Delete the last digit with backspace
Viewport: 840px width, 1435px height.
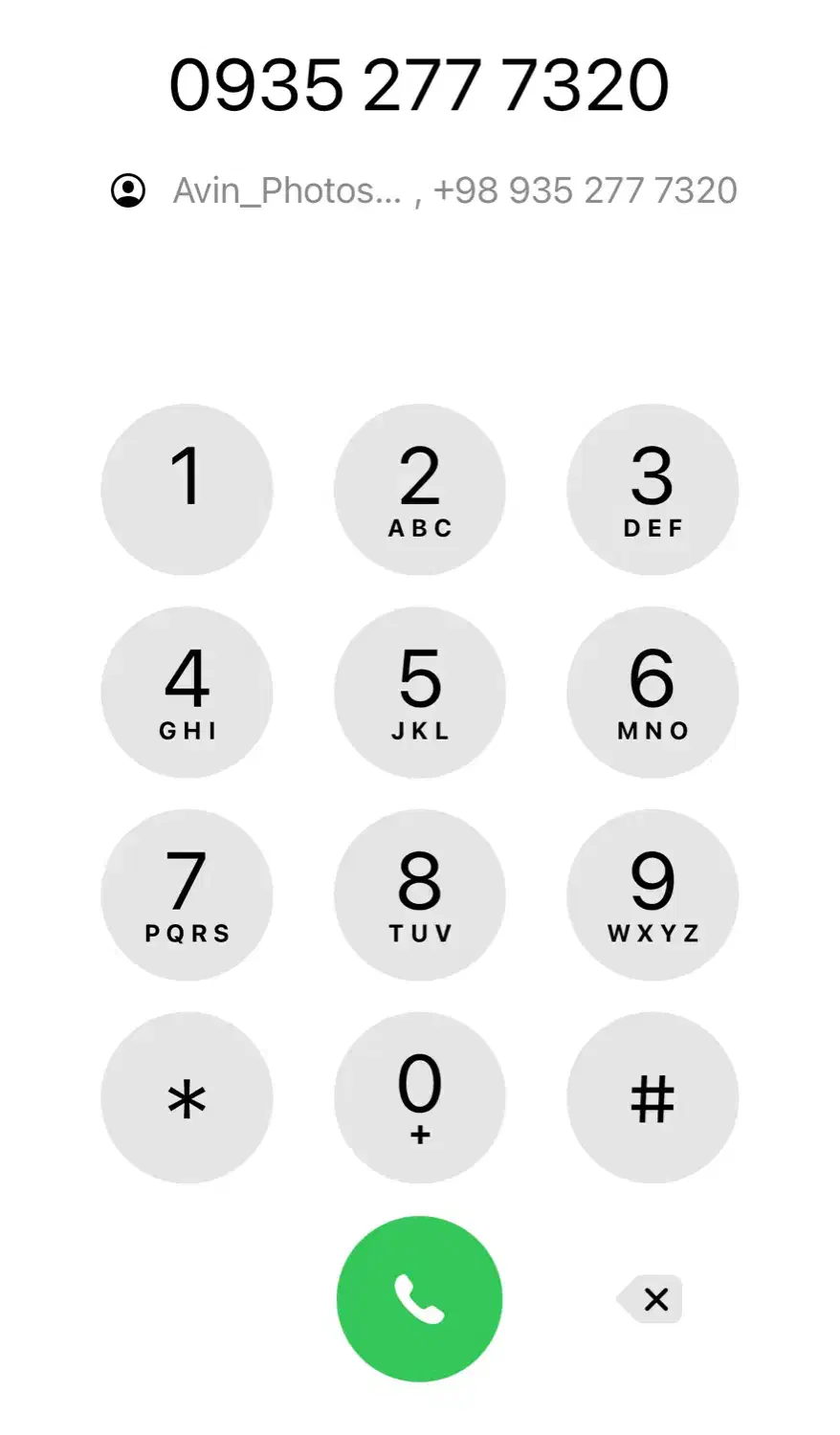pos(652,1299)
